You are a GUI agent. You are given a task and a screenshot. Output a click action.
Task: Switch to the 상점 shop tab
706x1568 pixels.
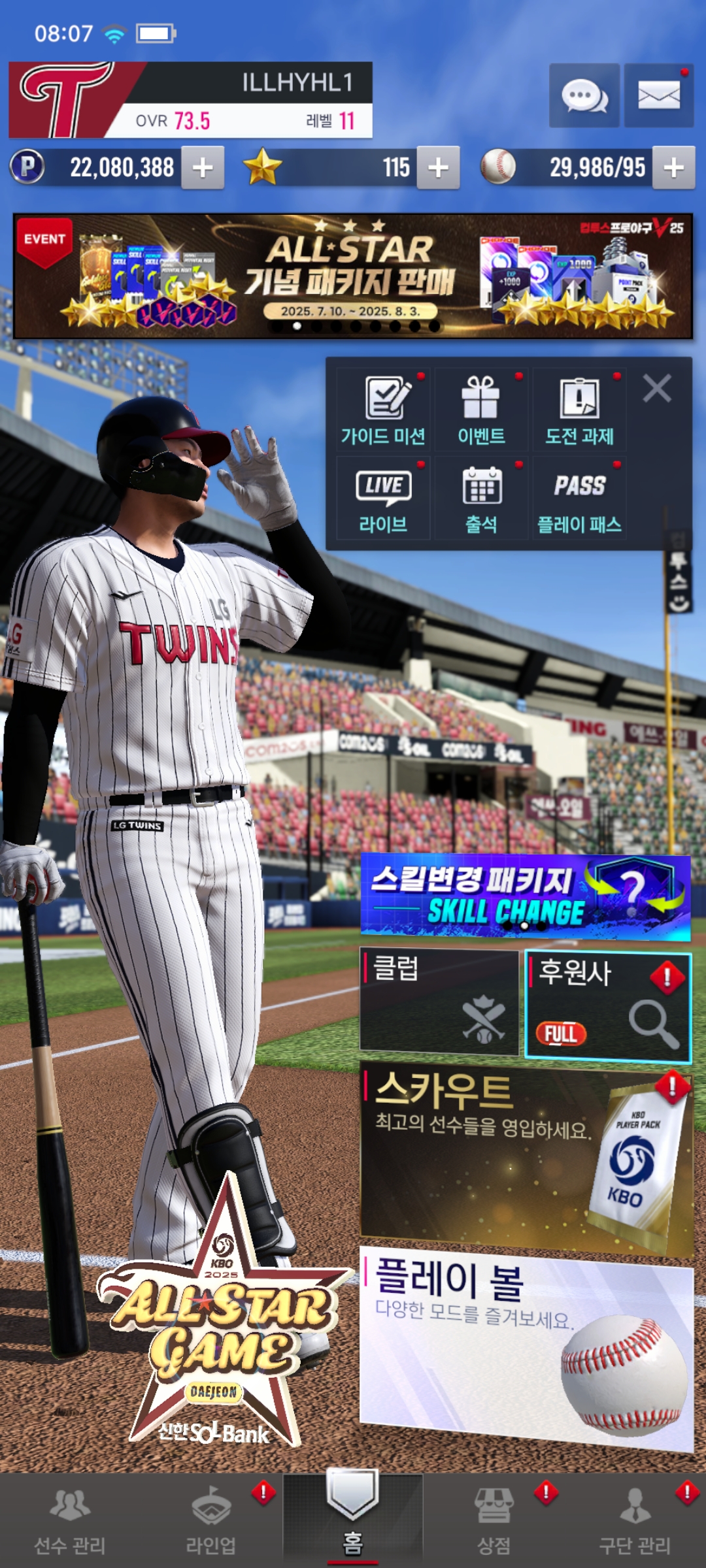(x=494, y=1521)
